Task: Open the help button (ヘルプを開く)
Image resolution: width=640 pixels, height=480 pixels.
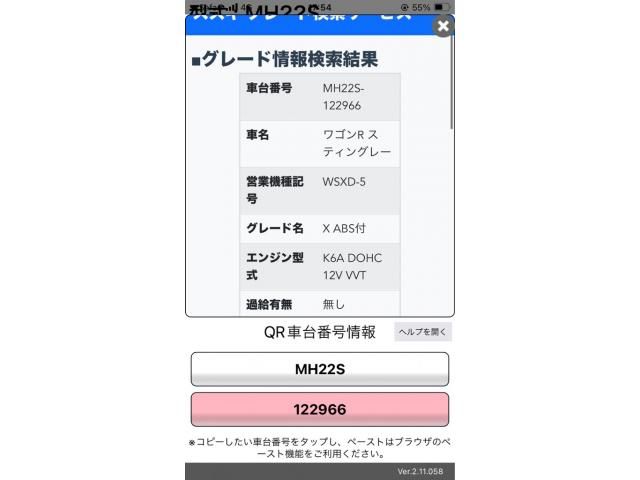Action: [x=423, y=332]
